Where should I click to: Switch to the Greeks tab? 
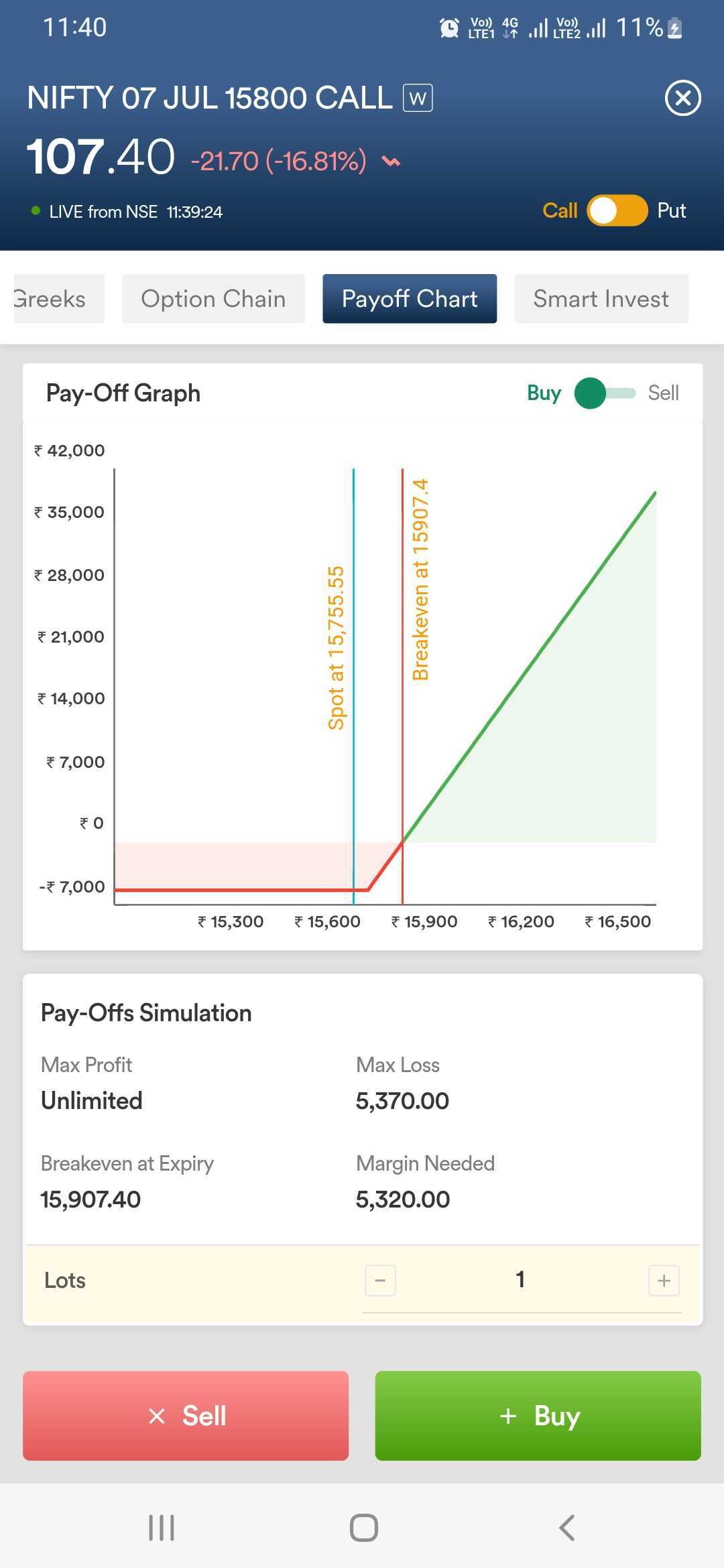tap(58, 299)
